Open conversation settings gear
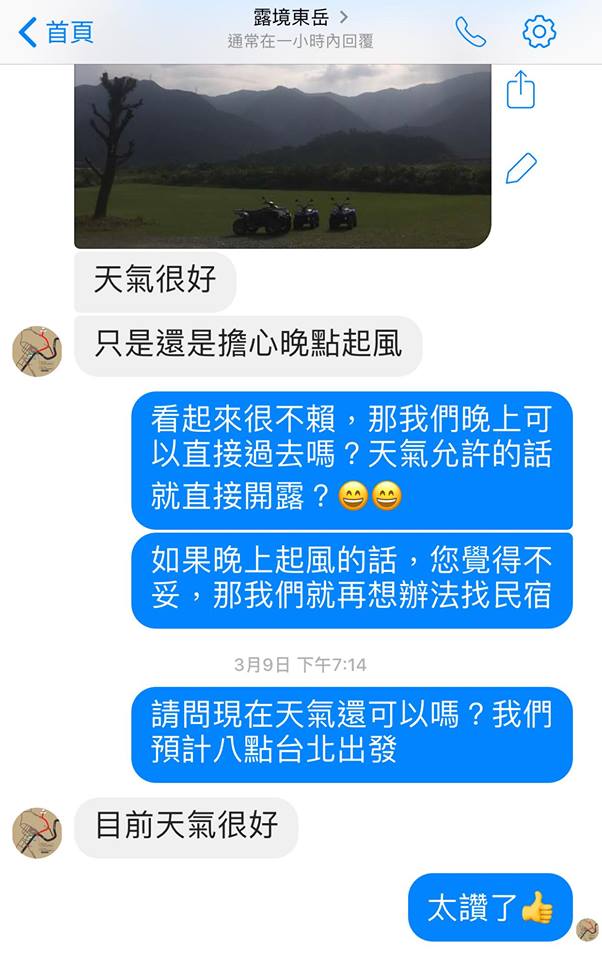This screenshot has height=960, width=602. 539,32
